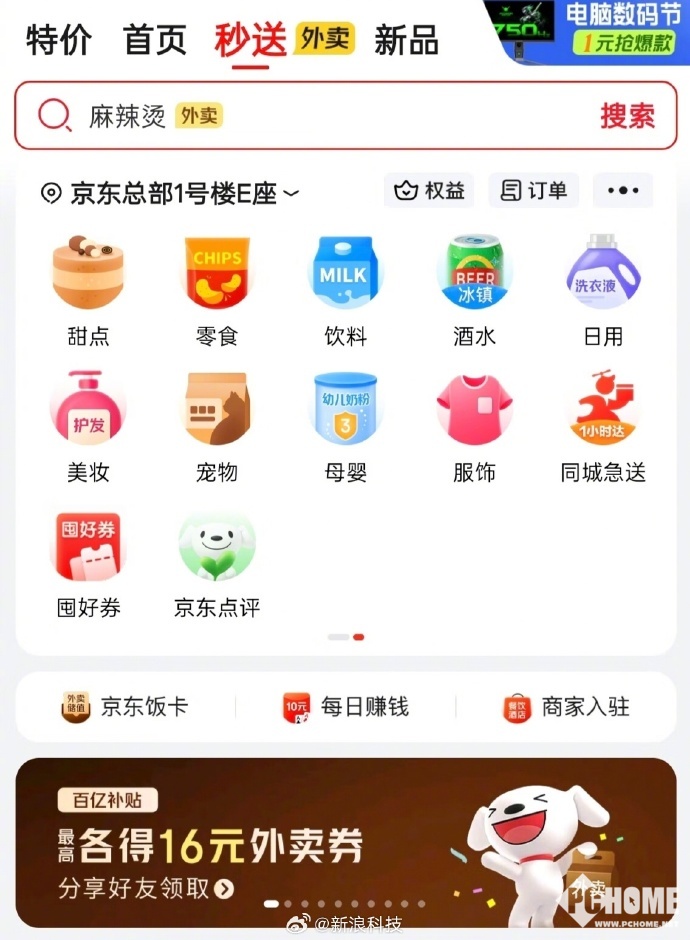Open 京东点评 reviews
Image resolution: width=690 pixels, height=940 pixels.
coord(217,563)
